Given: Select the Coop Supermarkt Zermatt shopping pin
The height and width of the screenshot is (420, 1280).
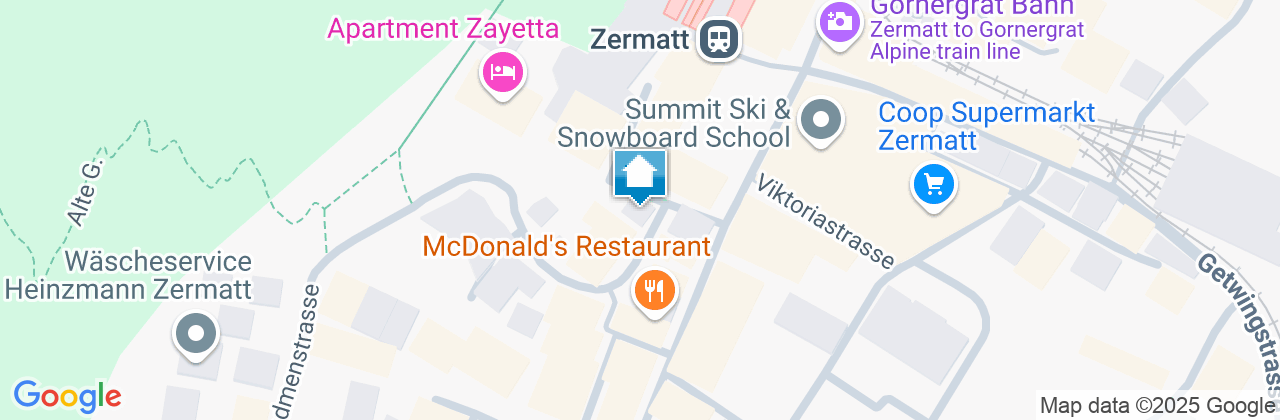Looking at the screenshot, I should tap(934, 184).
